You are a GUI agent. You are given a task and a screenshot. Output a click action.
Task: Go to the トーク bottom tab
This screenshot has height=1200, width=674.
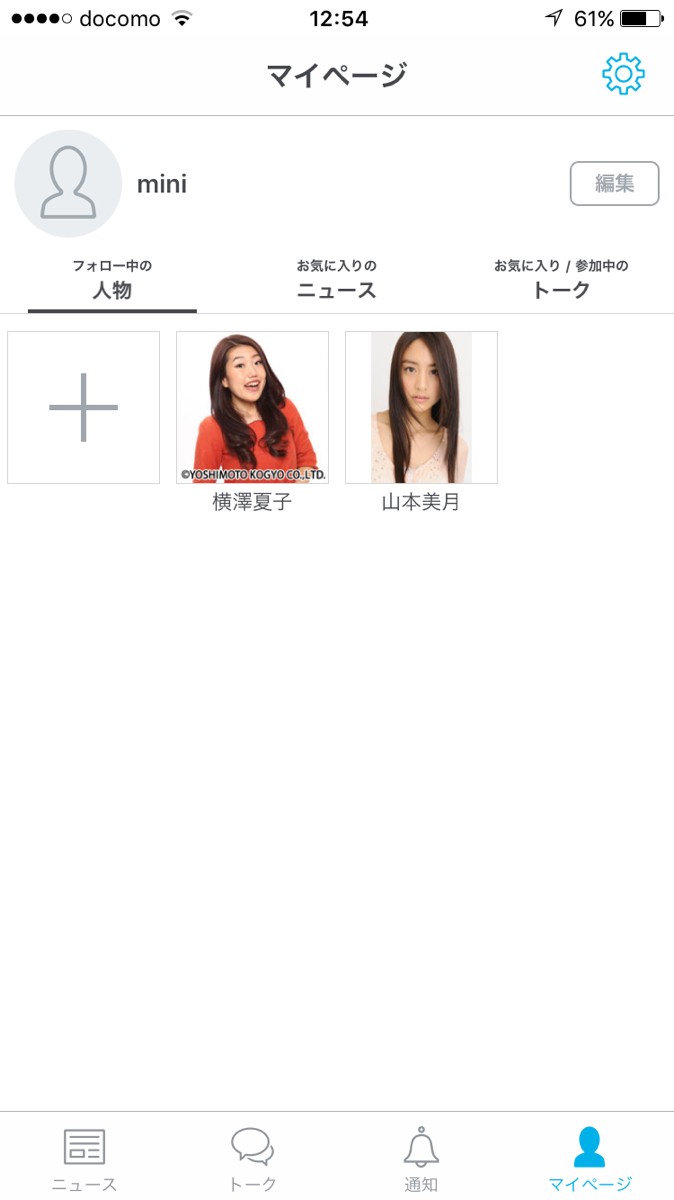click(x=252, y=1158)
